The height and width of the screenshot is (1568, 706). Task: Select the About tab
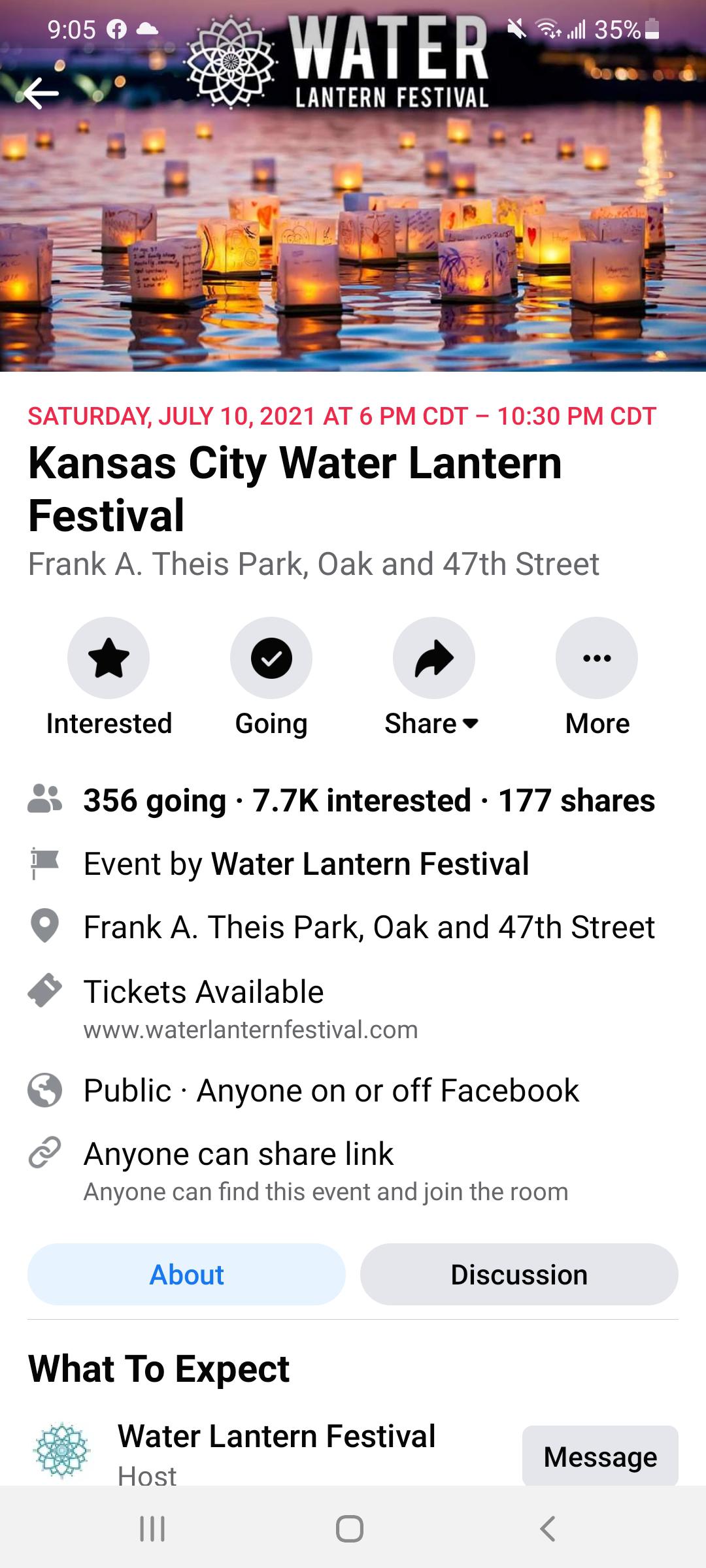pyautogui.click(x=186, y=1274)
